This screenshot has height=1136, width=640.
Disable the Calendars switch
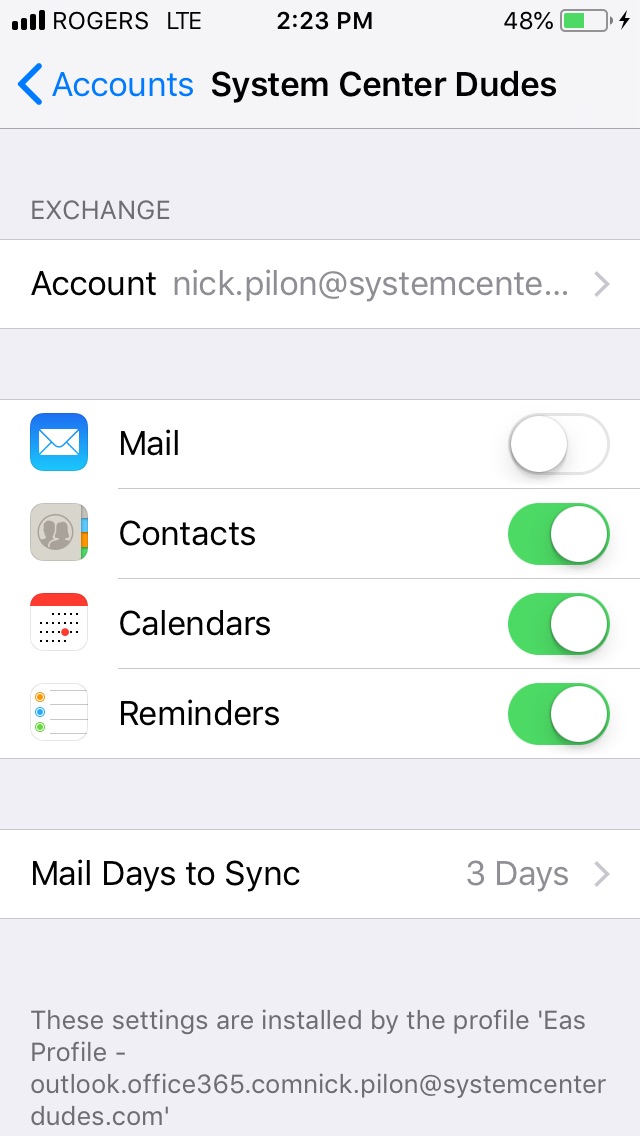coord(558,624)
